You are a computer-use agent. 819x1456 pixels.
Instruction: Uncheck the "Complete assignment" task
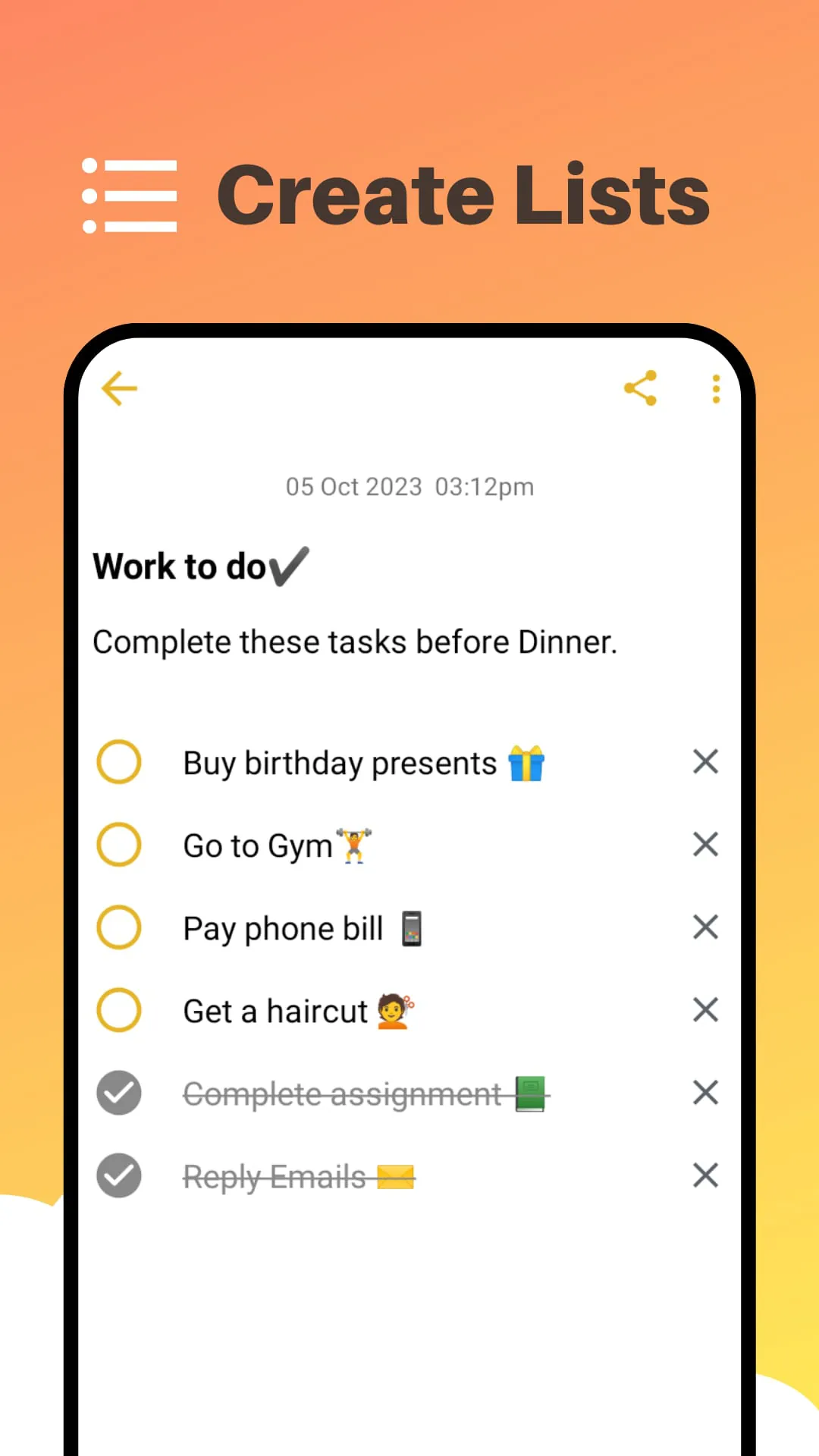coord(118,1092)
